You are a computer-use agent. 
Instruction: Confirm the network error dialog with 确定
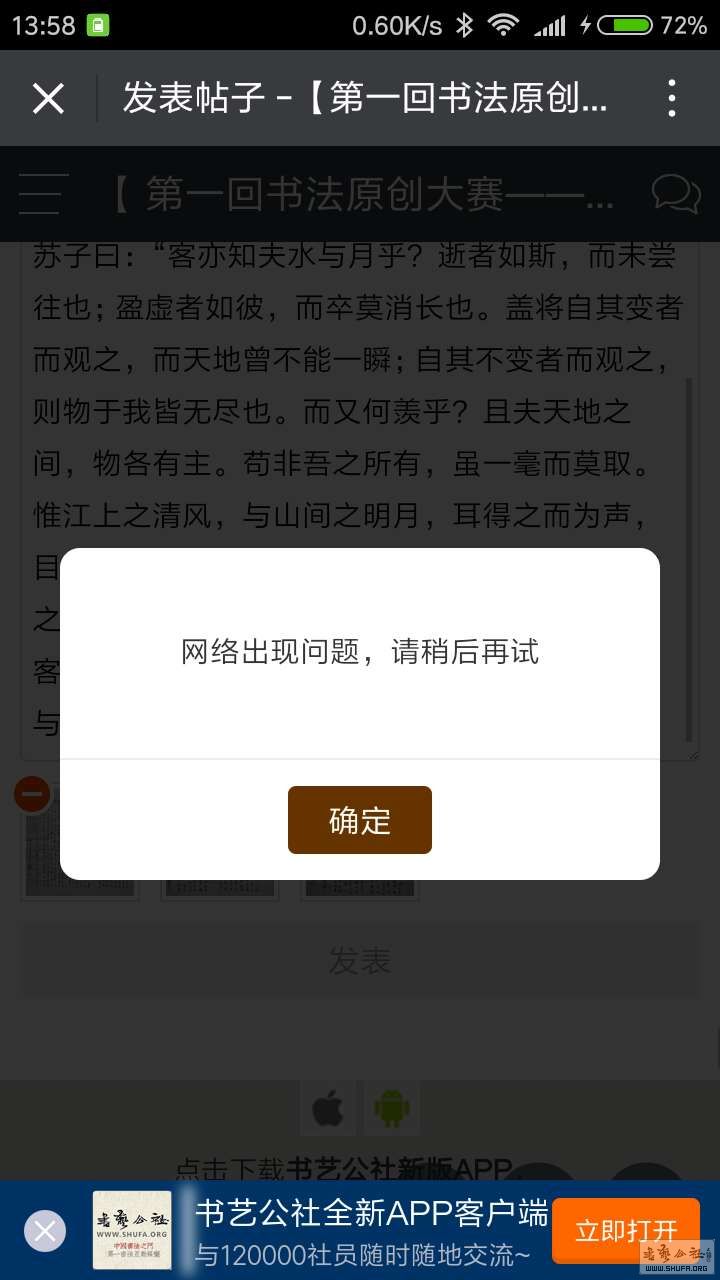coord(360,820)
